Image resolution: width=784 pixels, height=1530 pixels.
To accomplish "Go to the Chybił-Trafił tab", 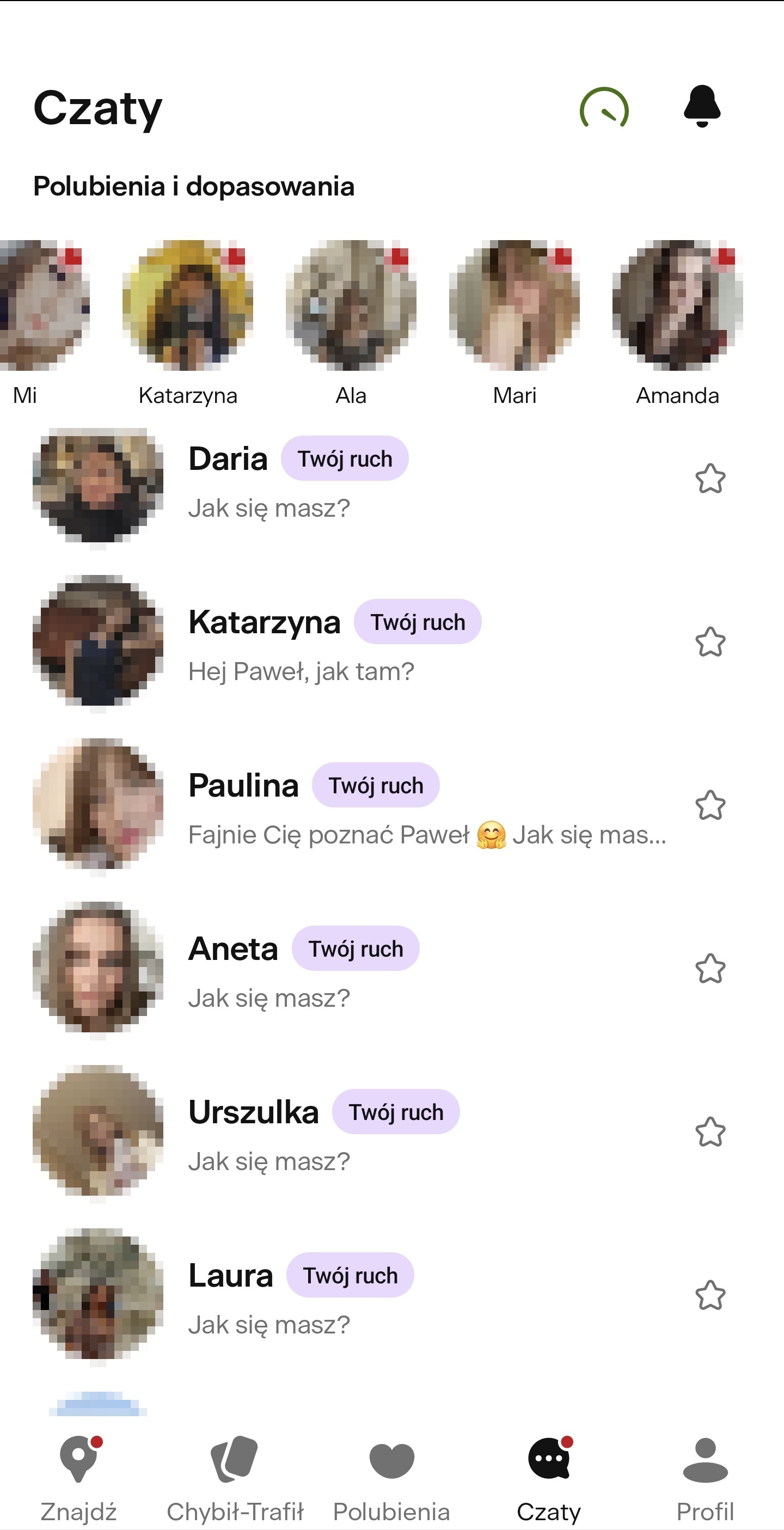I will [235, 1473].
